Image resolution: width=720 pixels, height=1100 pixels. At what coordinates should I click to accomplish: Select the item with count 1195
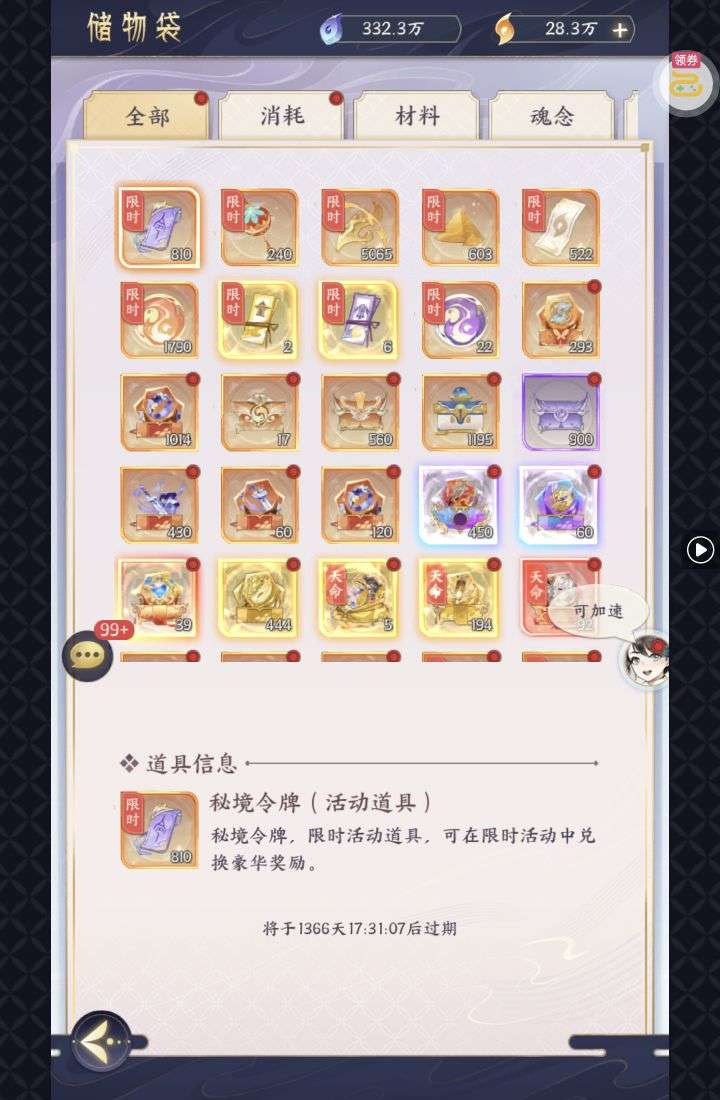click(459, 412)
